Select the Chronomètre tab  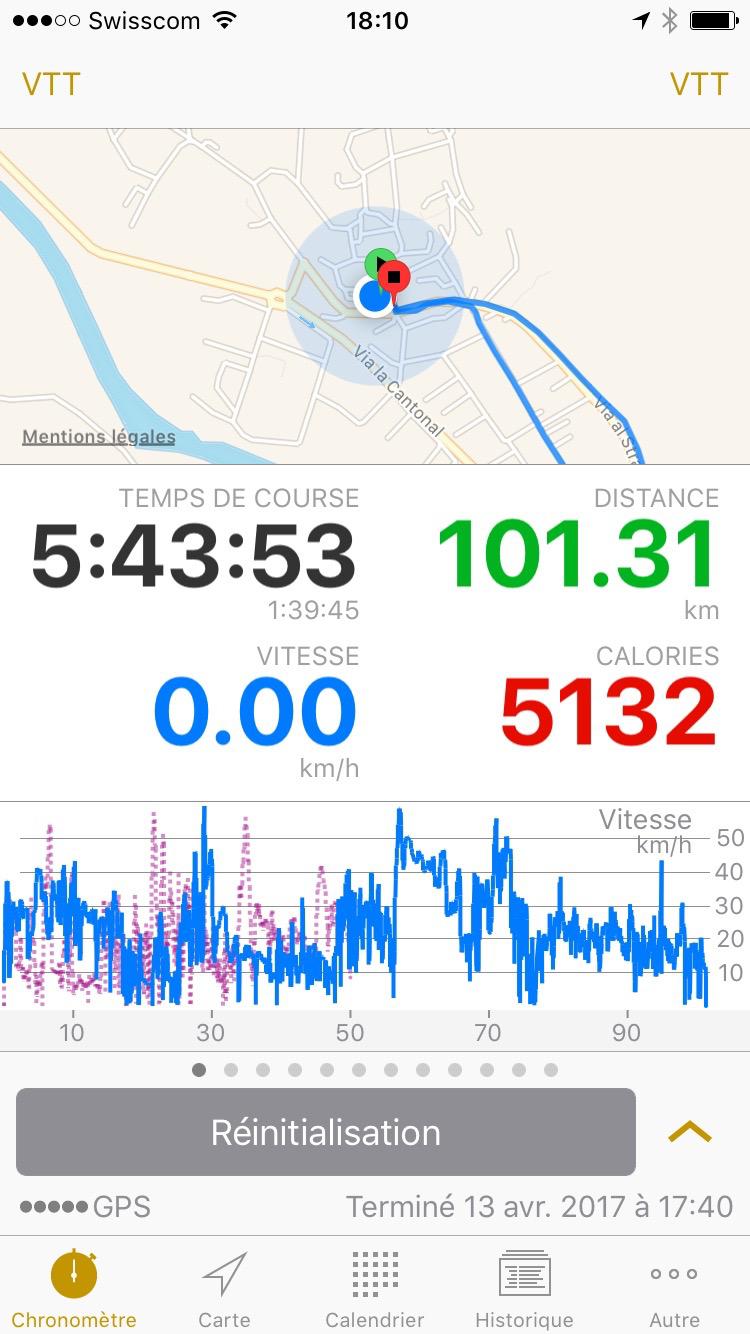click(74, 1290)
